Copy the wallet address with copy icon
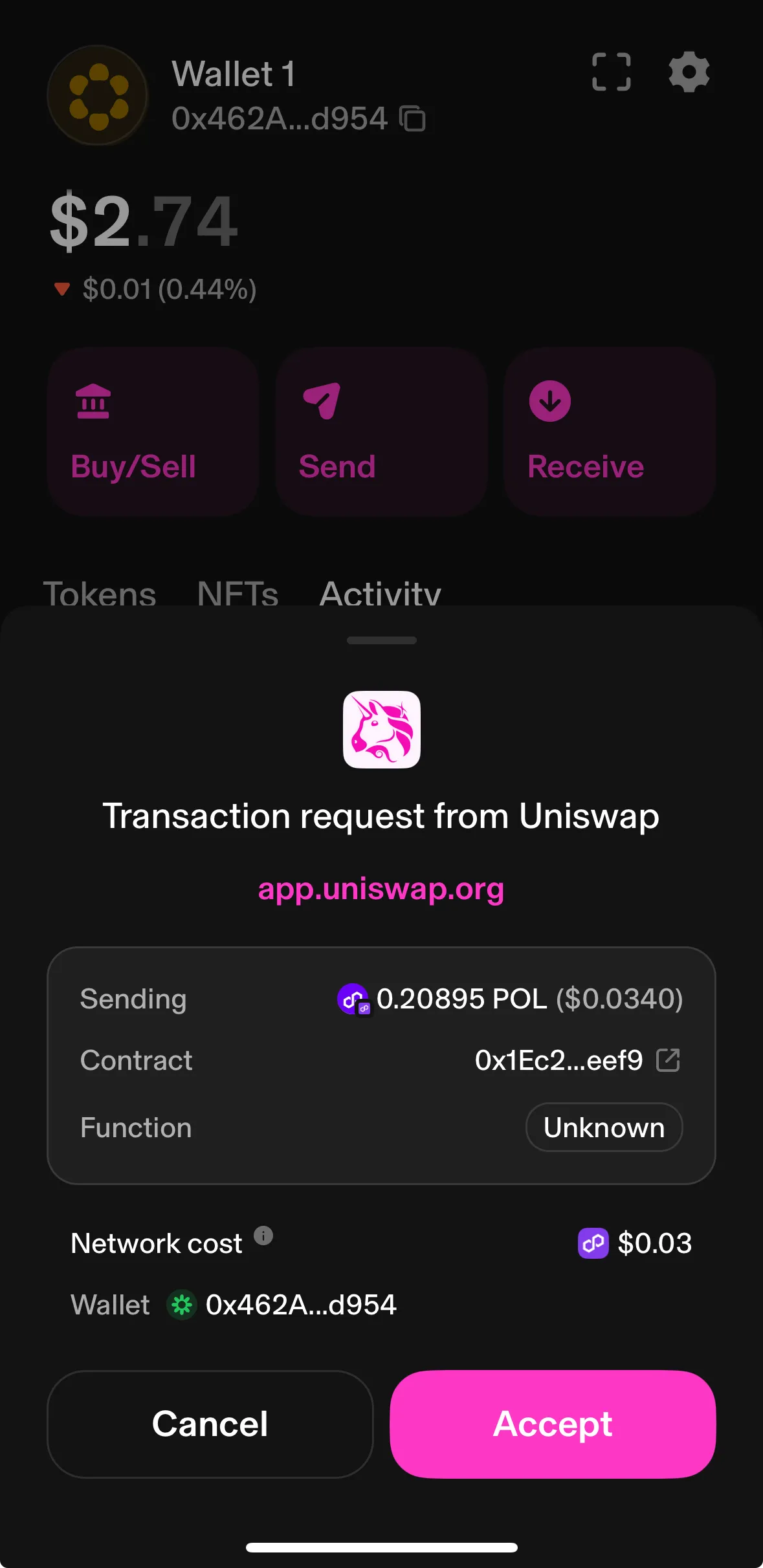The image size is (763, 1568). pyautogui.click(x=412, y=120)
